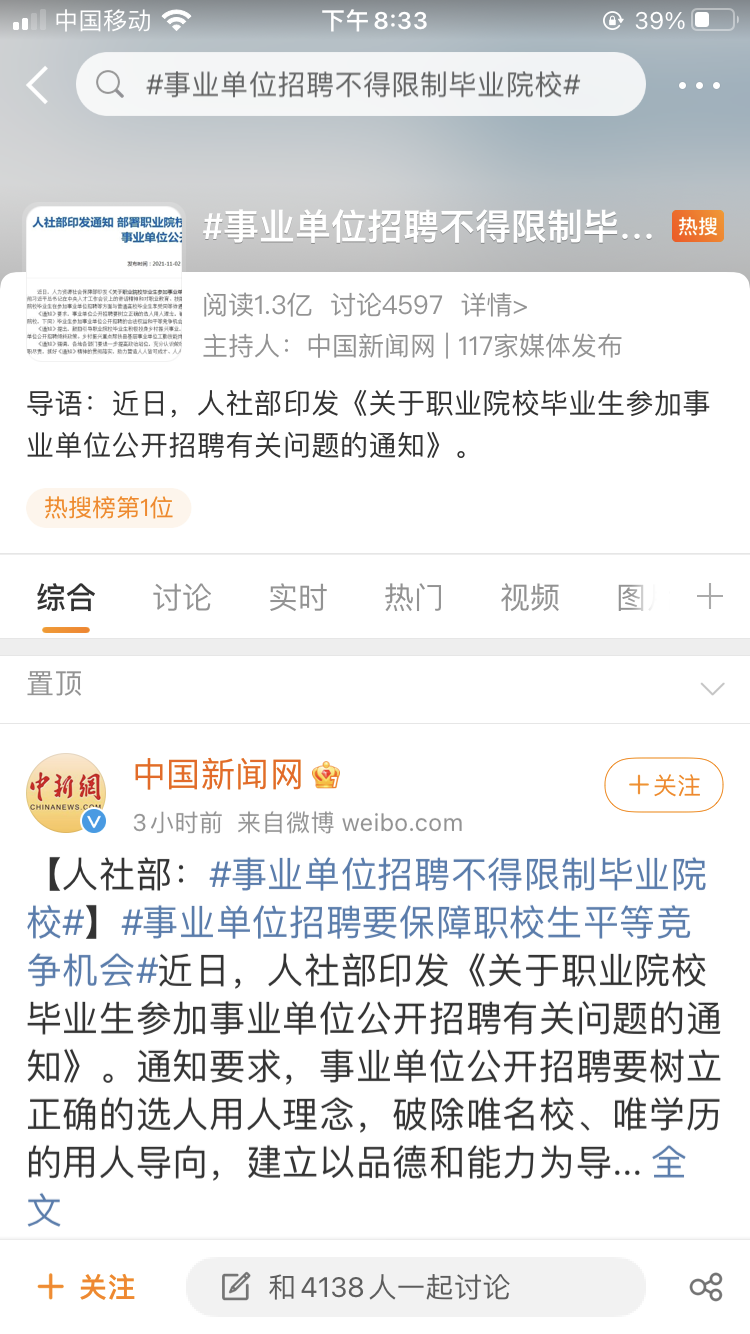This screenshot has height=1334, width=750.
Task: Open 中国新闻网 profile avatar
Action: pyautogui.click(x=66, y=793)
